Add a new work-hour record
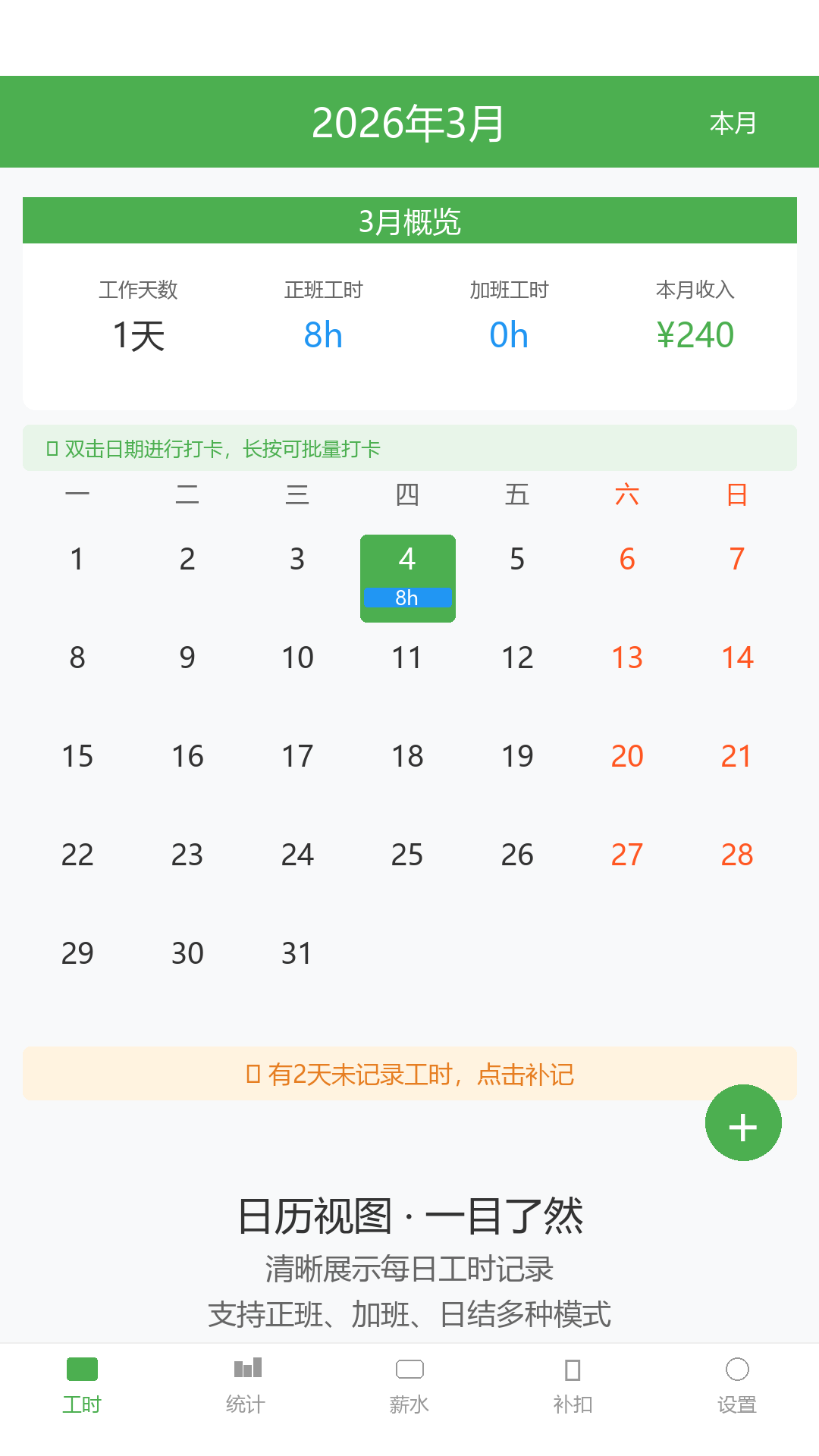The height and width of the screenshot is (1456, 819). click(743, 1123)
